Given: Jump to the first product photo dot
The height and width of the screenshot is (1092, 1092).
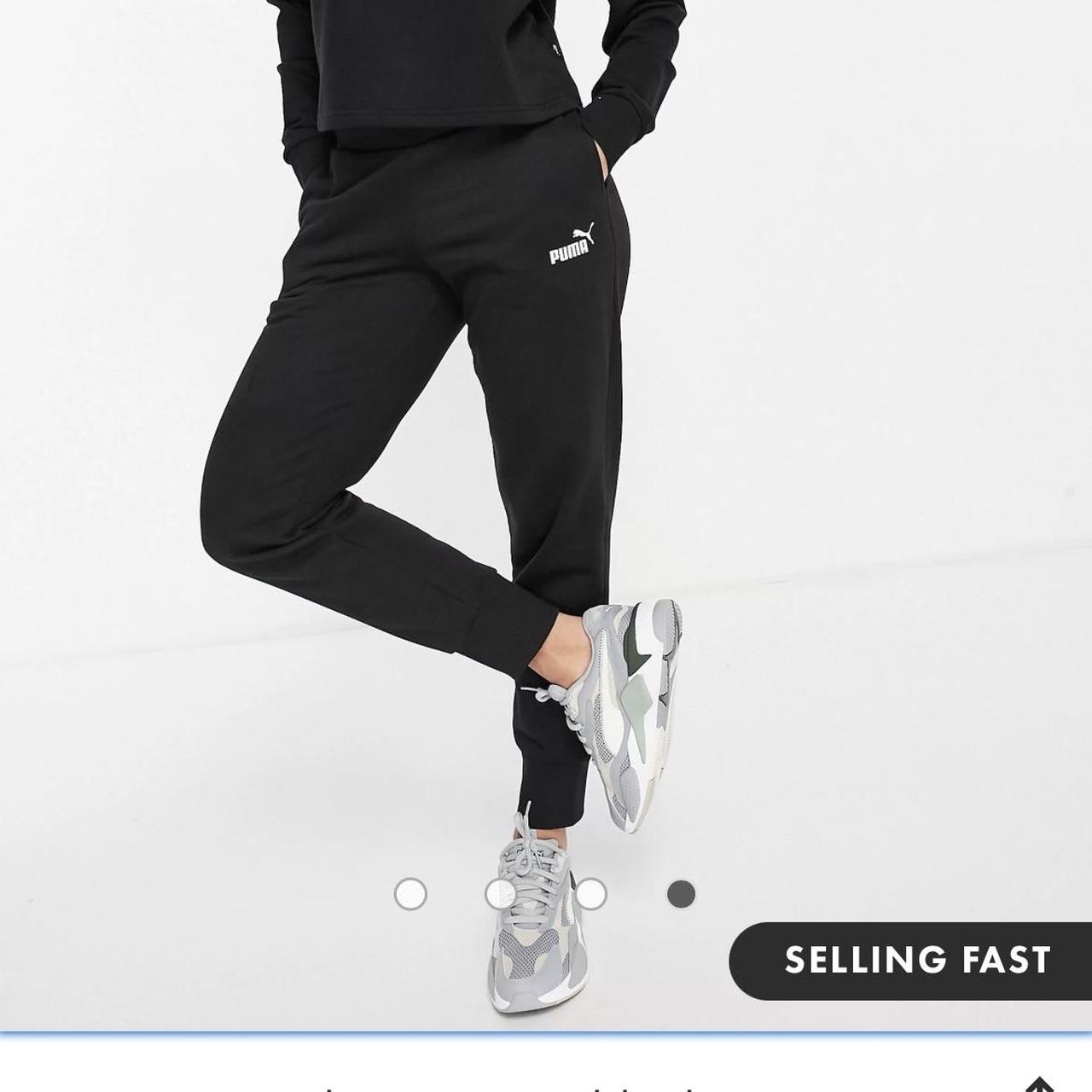Looking at the screenshot, I should [x=410, y=894].
